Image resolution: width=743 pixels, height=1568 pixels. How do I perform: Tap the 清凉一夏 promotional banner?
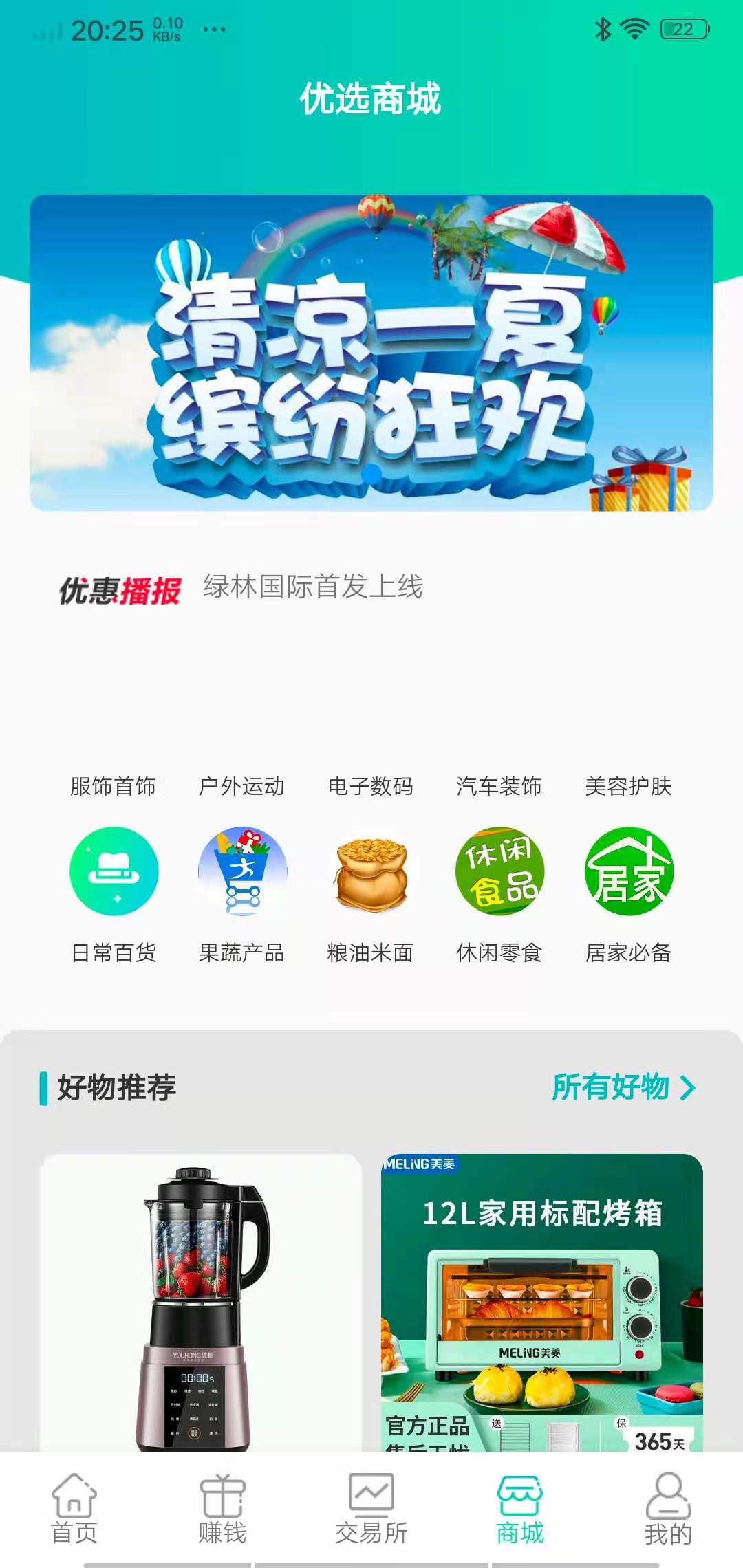(371, 354)
